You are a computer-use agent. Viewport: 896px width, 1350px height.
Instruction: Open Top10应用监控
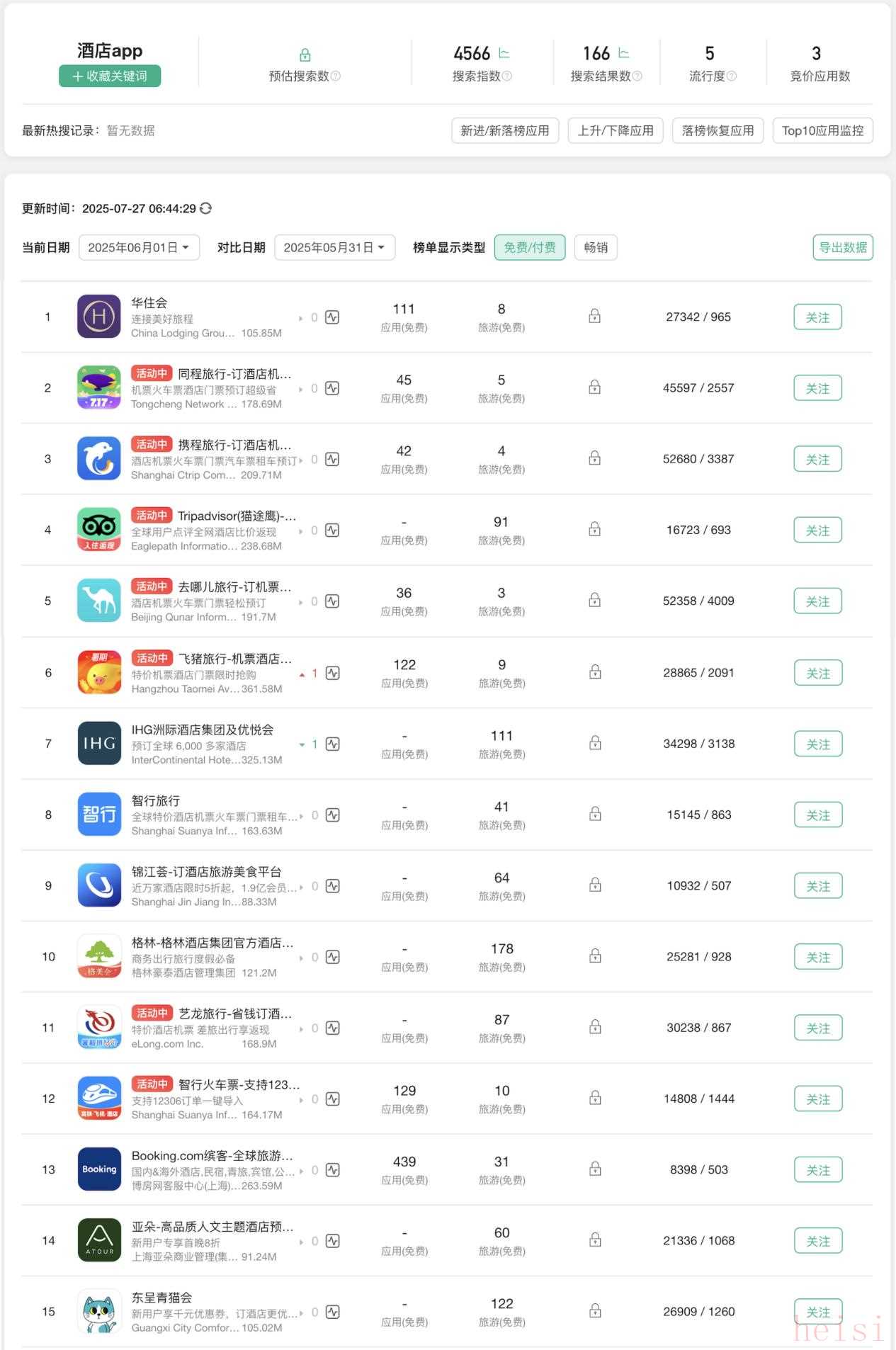click(x=822, y=130)
